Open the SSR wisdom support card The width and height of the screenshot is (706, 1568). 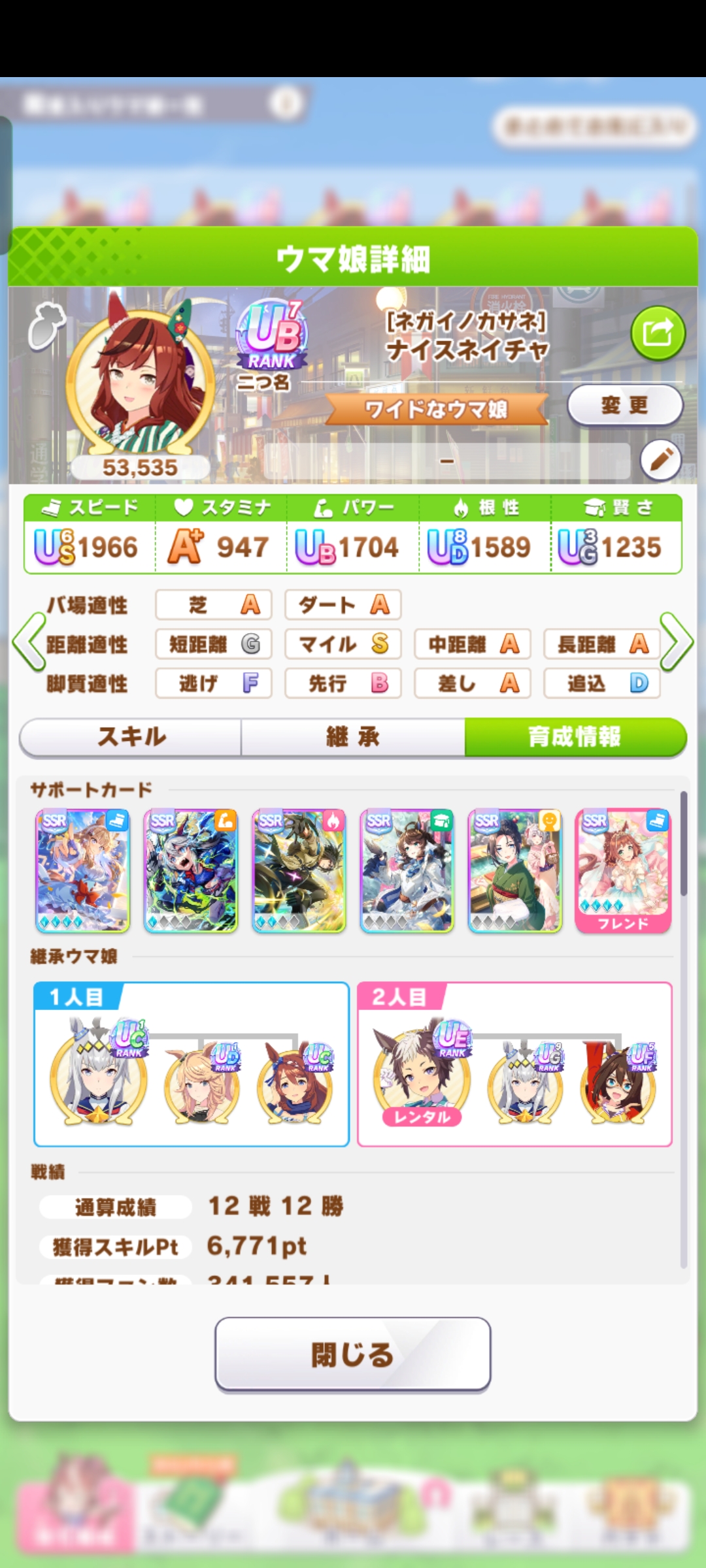[407, 870]
